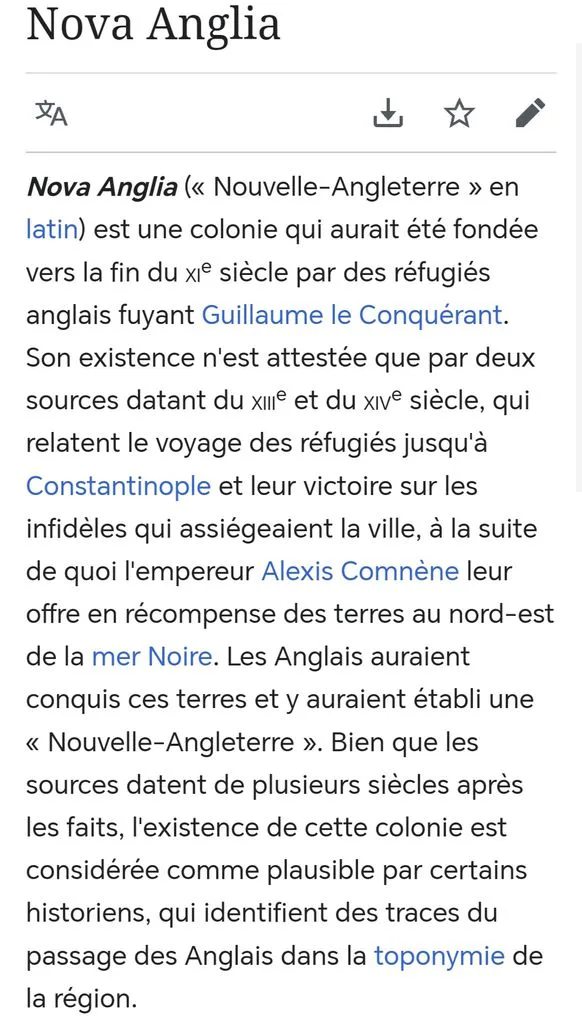The image size is (582, 1024).
Task: Add Nova Anglia to the watchlist
Action: pyautogui.click(x=459, y=113)
